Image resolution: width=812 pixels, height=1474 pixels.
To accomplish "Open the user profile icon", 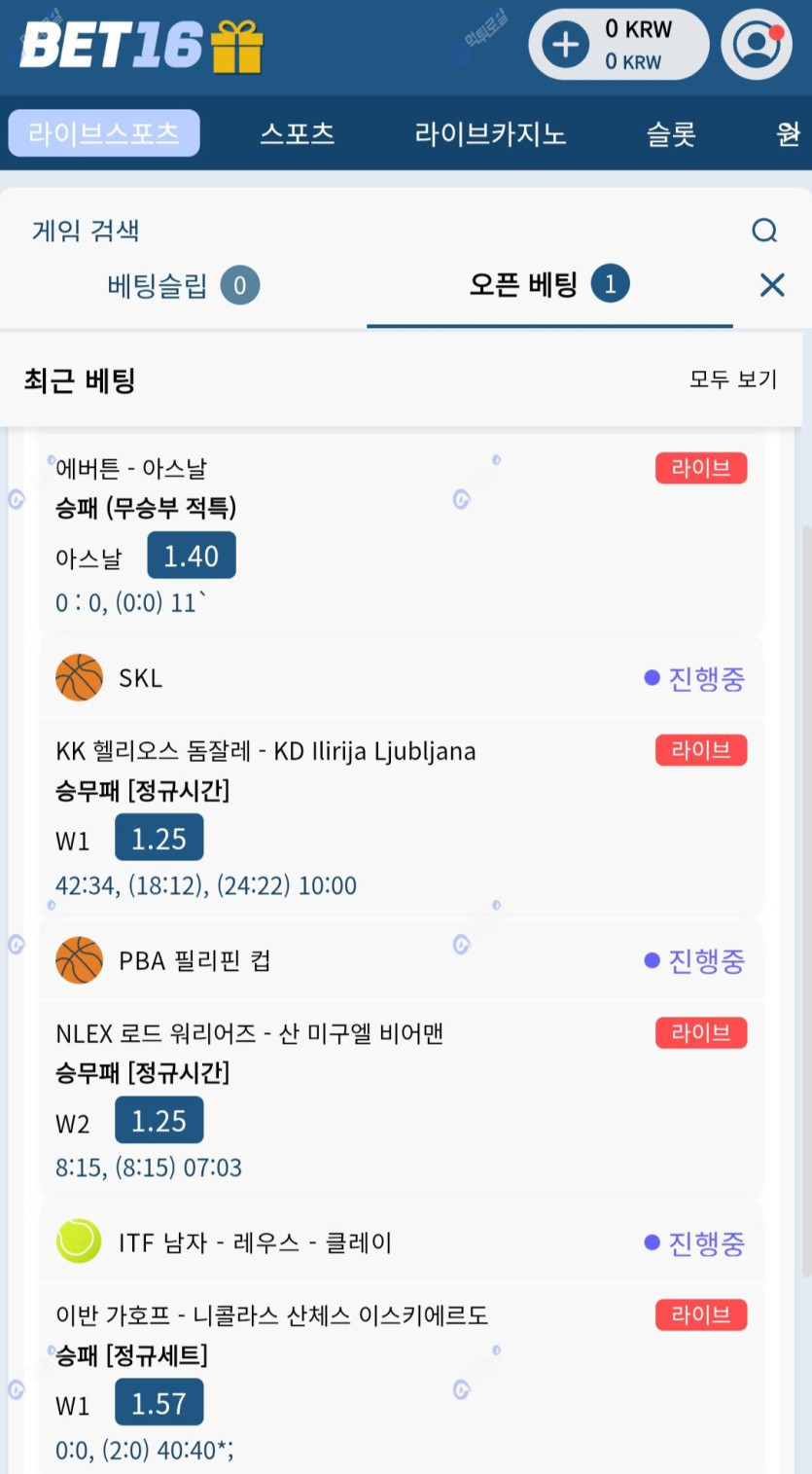I will coord(757,45).
